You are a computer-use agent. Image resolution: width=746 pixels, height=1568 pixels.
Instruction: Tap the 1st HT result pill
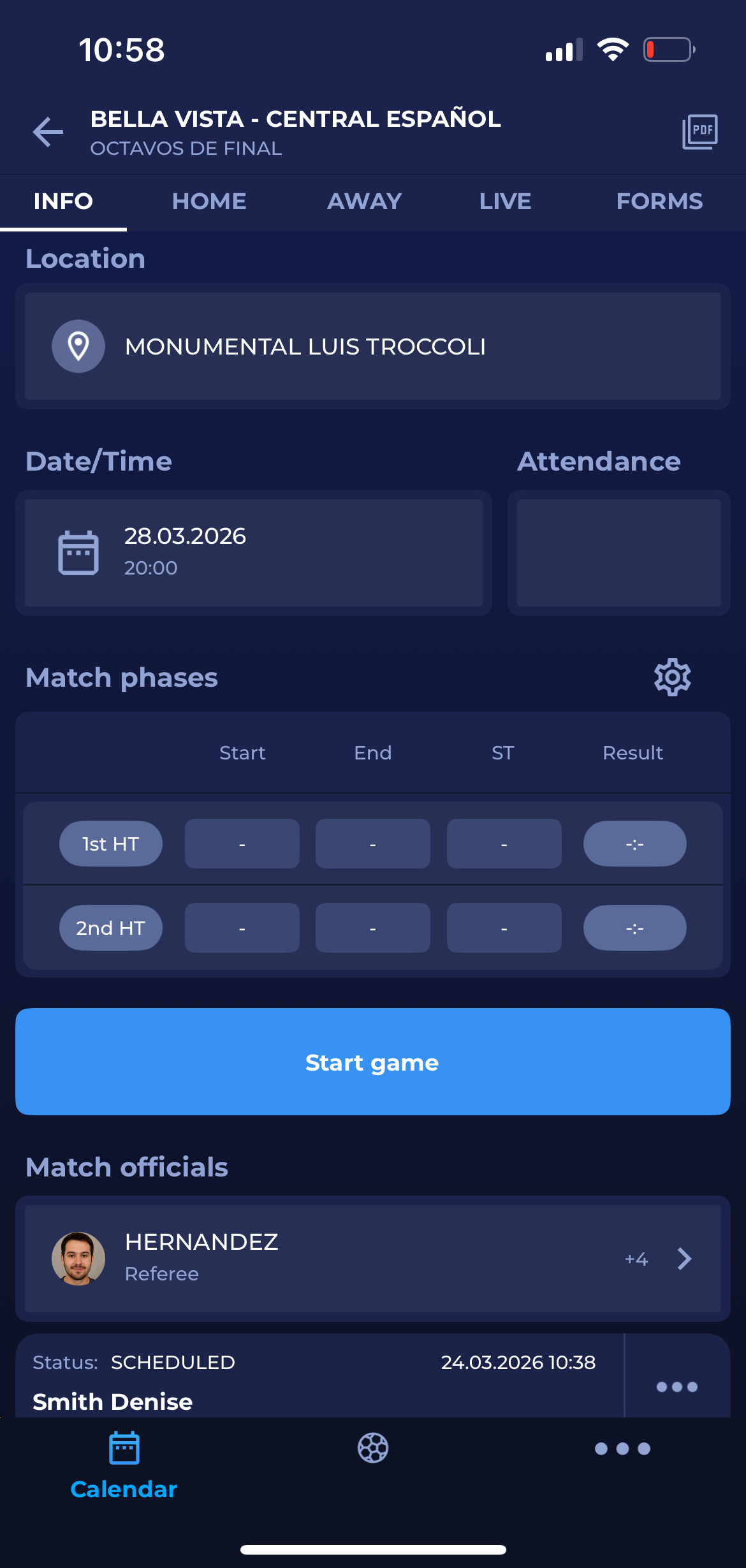click(634, 844)
